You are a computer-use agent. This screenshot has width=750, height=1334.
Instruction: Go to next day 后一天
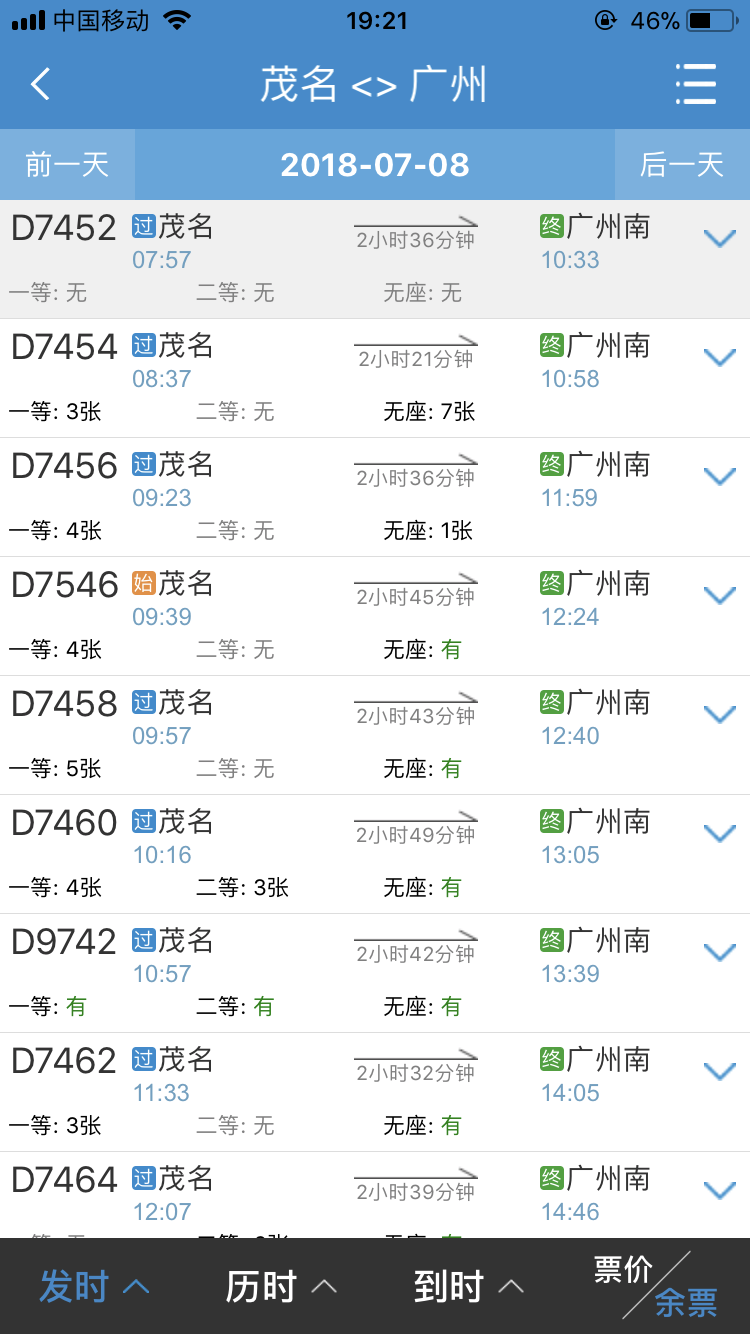point(681,164)
